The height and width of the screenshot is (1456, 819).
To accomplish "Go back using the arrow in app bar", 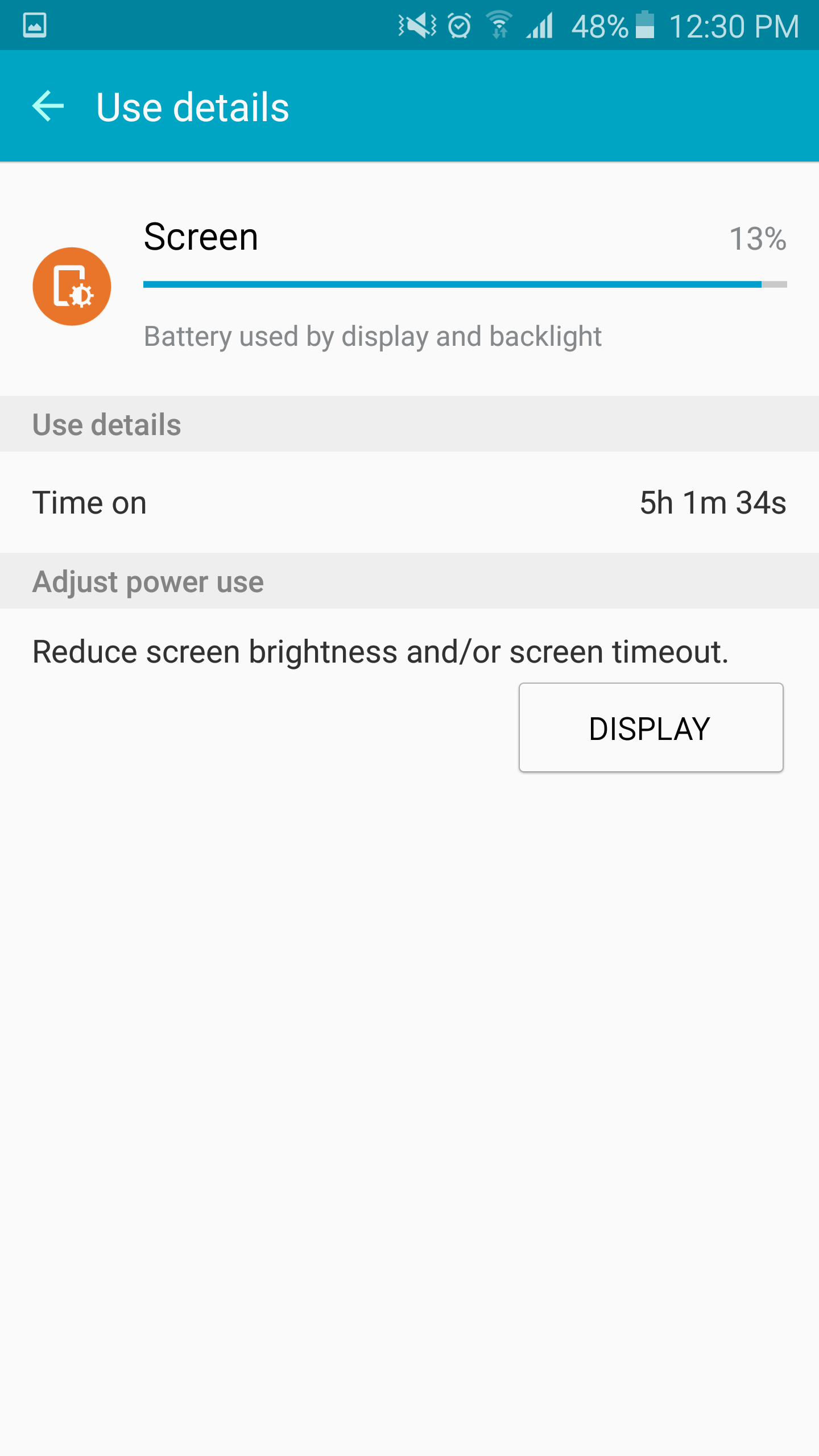I will (x=48, y=106).
